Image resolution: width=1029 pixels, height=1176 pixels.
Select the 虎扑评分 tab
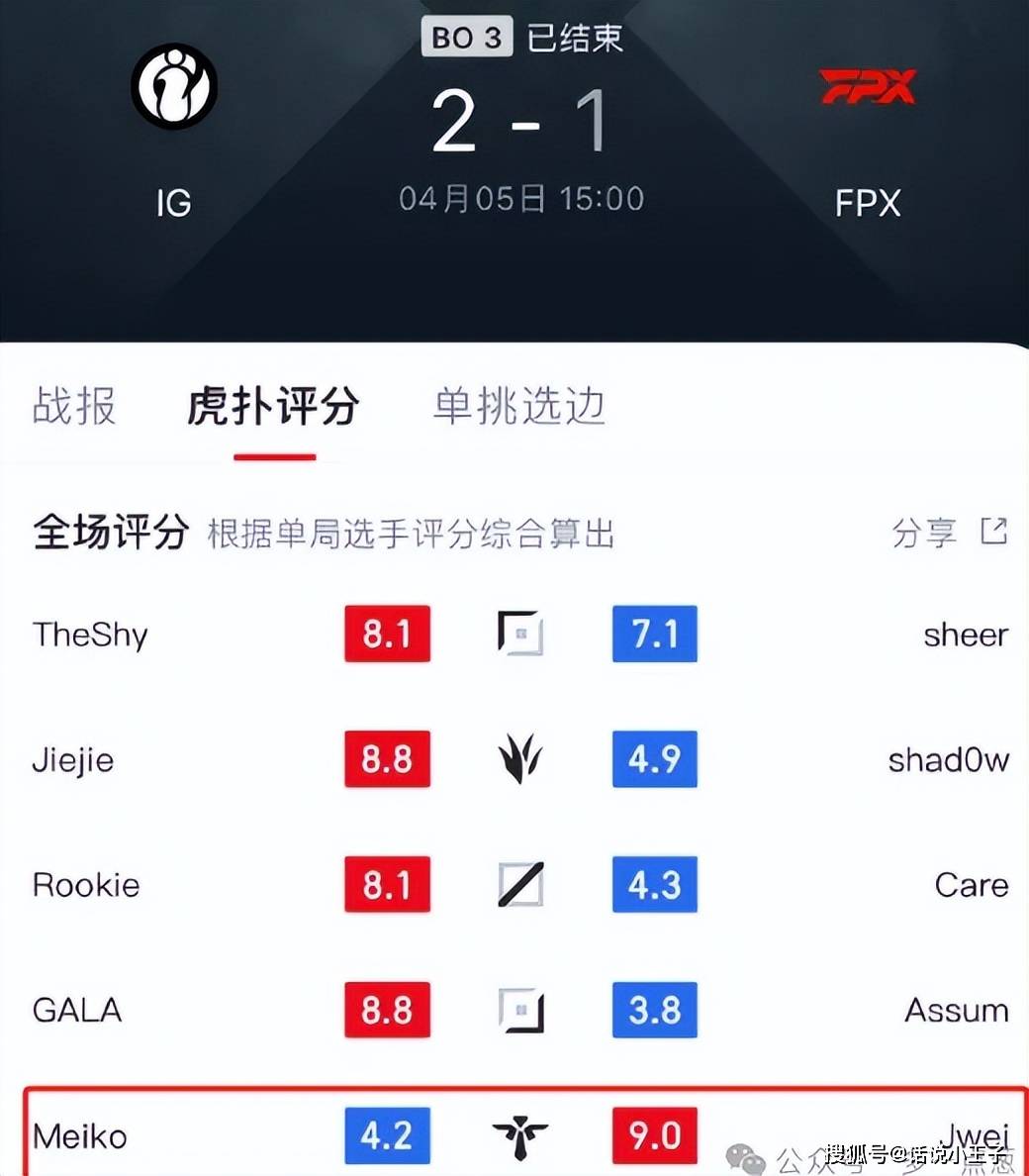[x=273, y=406]
